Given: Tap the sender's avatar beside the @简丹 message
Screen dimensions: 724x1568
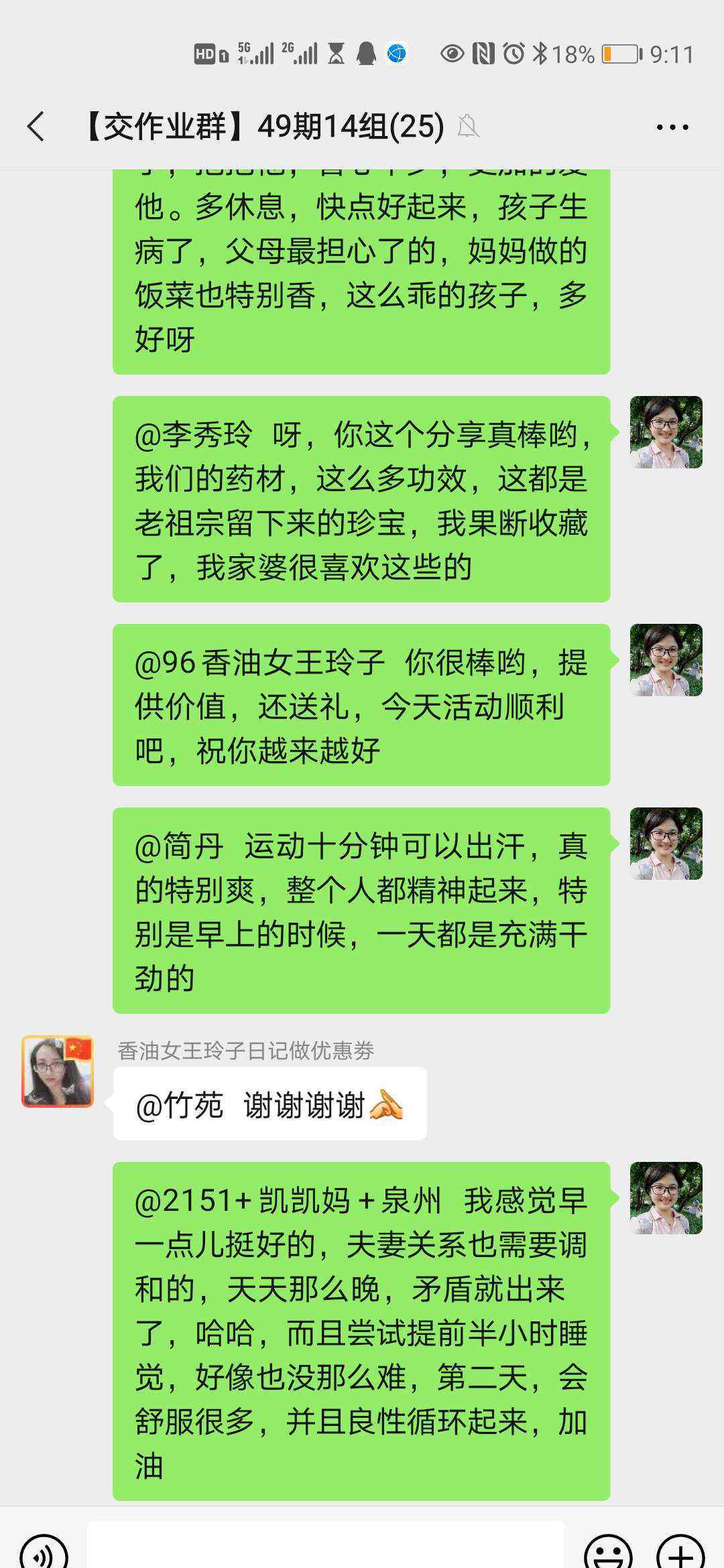Looking at the screenshot, I should point(666,844).
